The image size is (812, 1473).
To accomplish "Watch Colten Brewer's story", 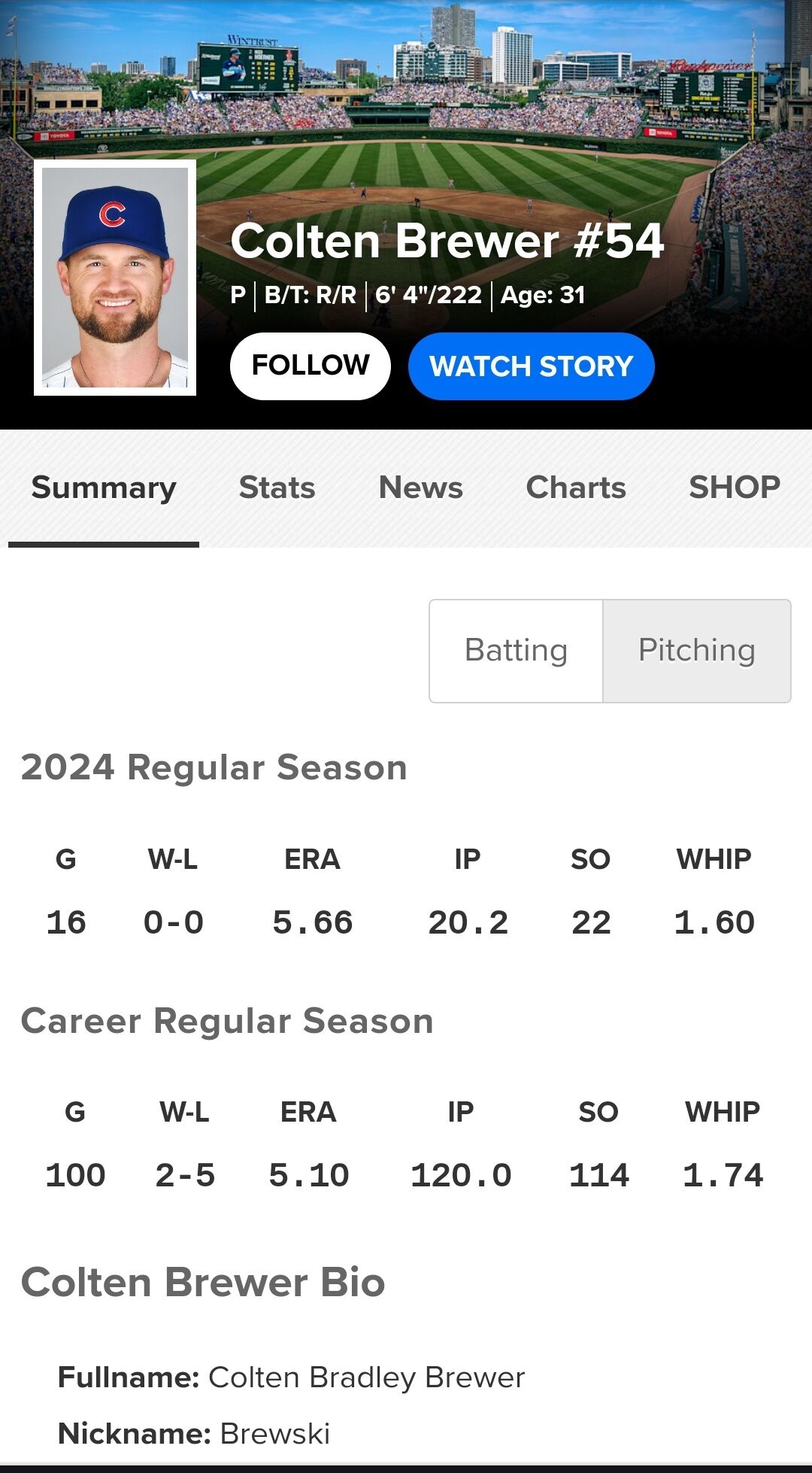I will 531,366.
